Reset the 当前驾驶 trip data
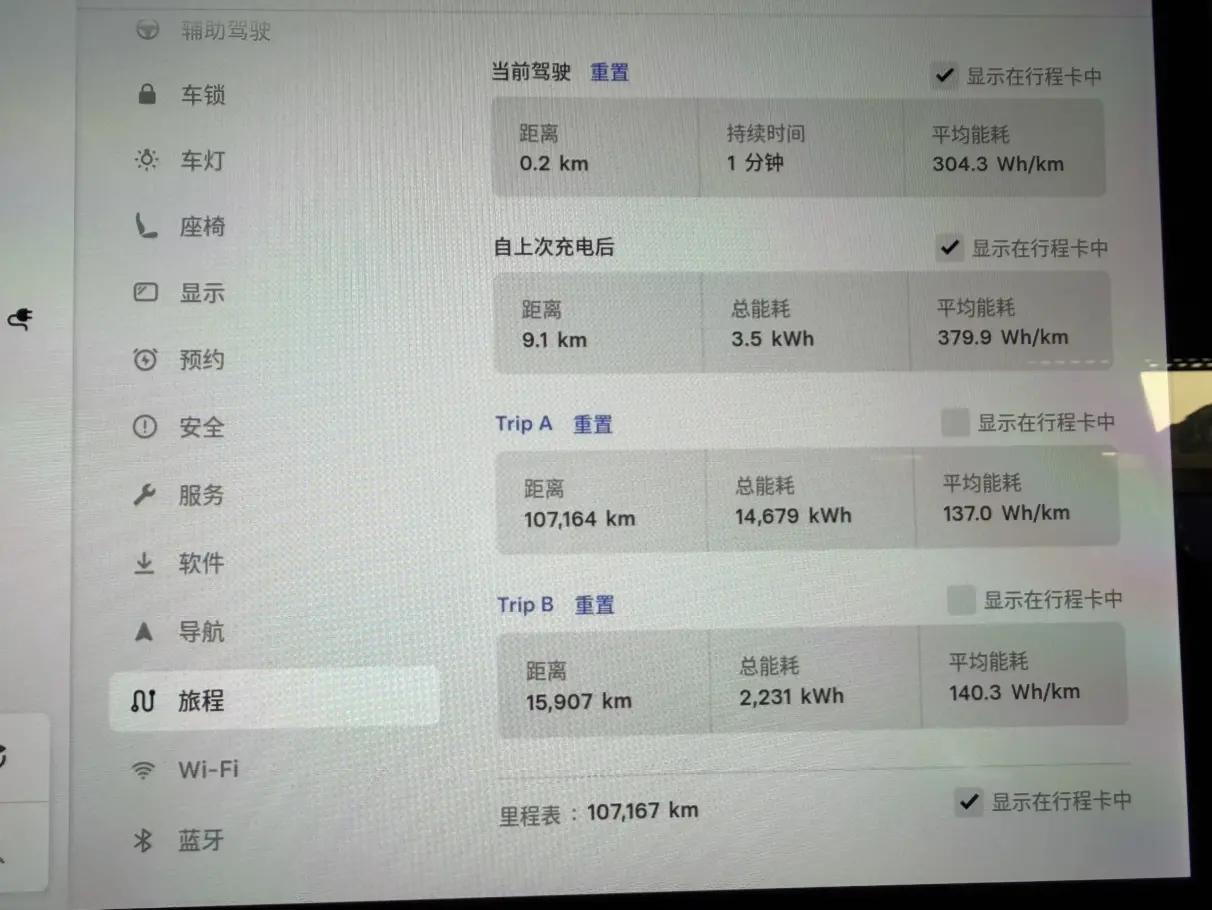The height and width of the screenshot is (910, 1212). click(x=609, y=72)
